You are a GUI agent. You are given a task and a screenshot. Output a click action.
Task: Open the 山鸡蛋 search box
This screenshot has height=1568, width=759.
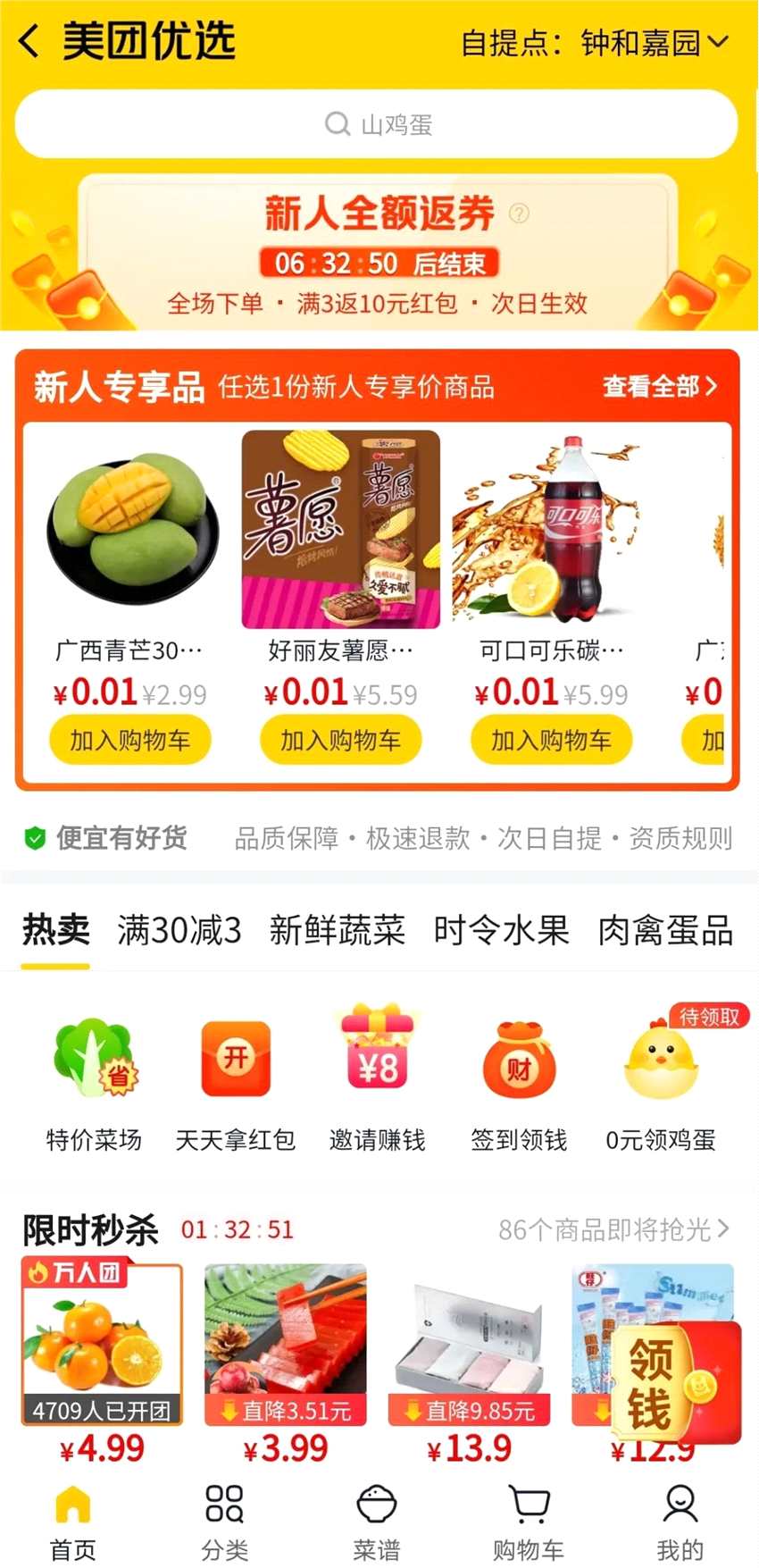377,124
